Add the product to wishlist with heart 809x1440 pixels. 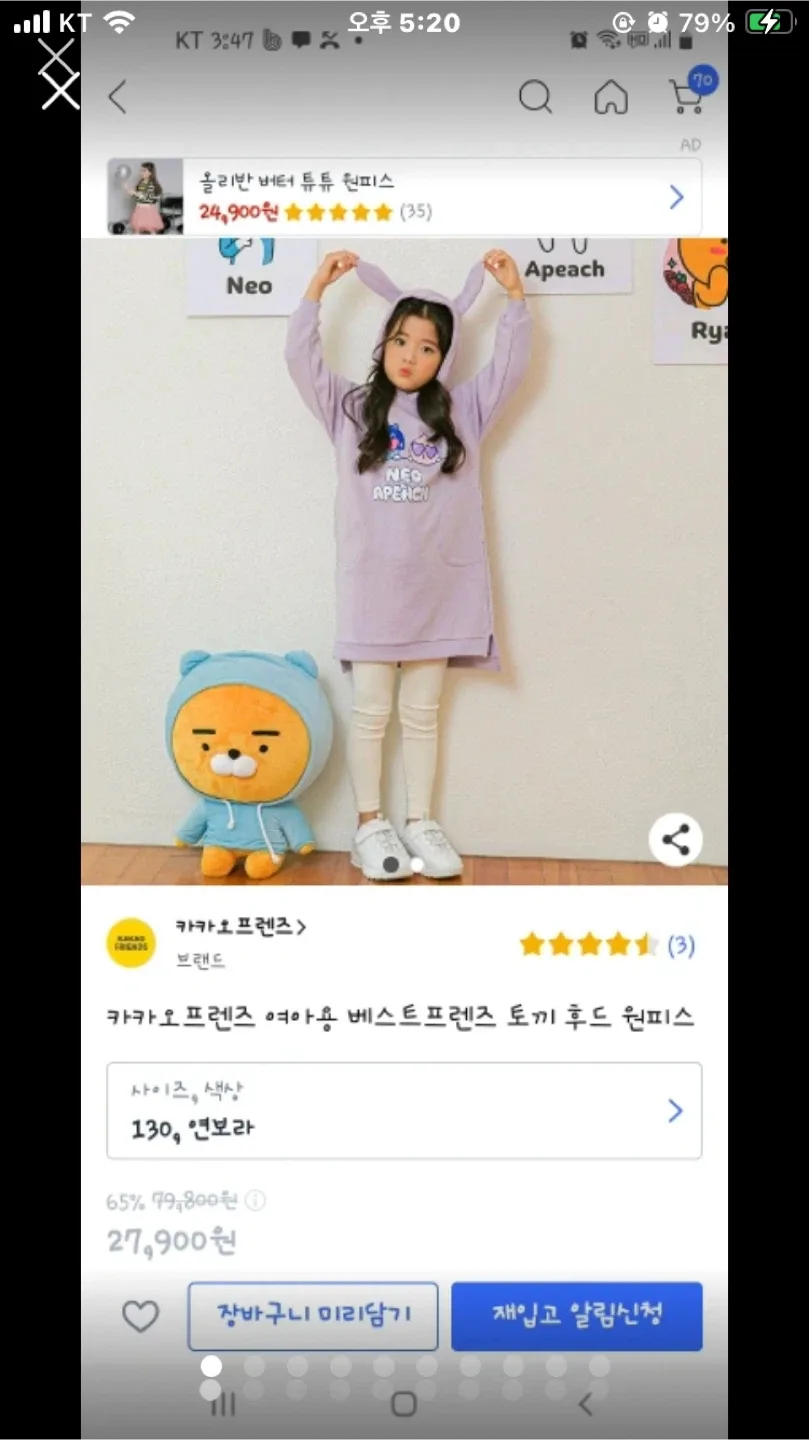pyautogui.click(x=140, y=1316)
